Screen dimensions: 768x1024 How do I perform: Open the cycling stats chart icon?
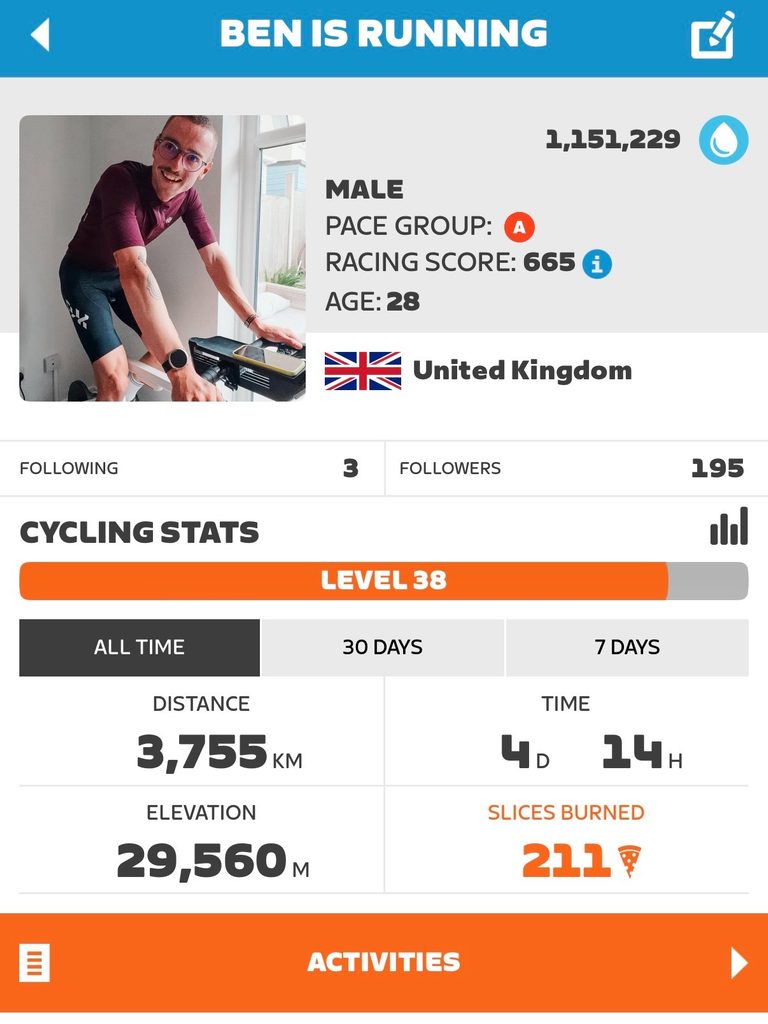point(729,526)
